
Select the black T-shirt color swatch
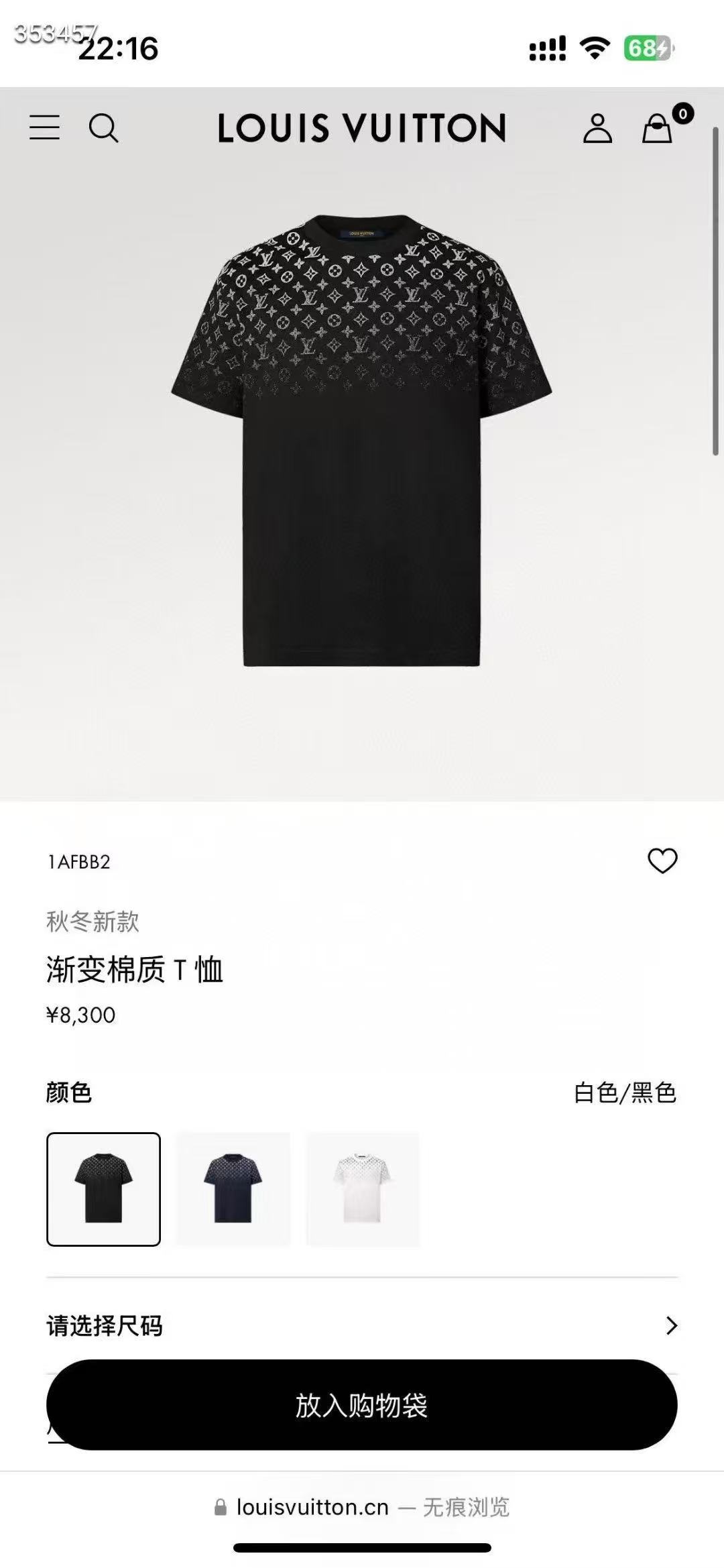click(x=103, y=1189)
